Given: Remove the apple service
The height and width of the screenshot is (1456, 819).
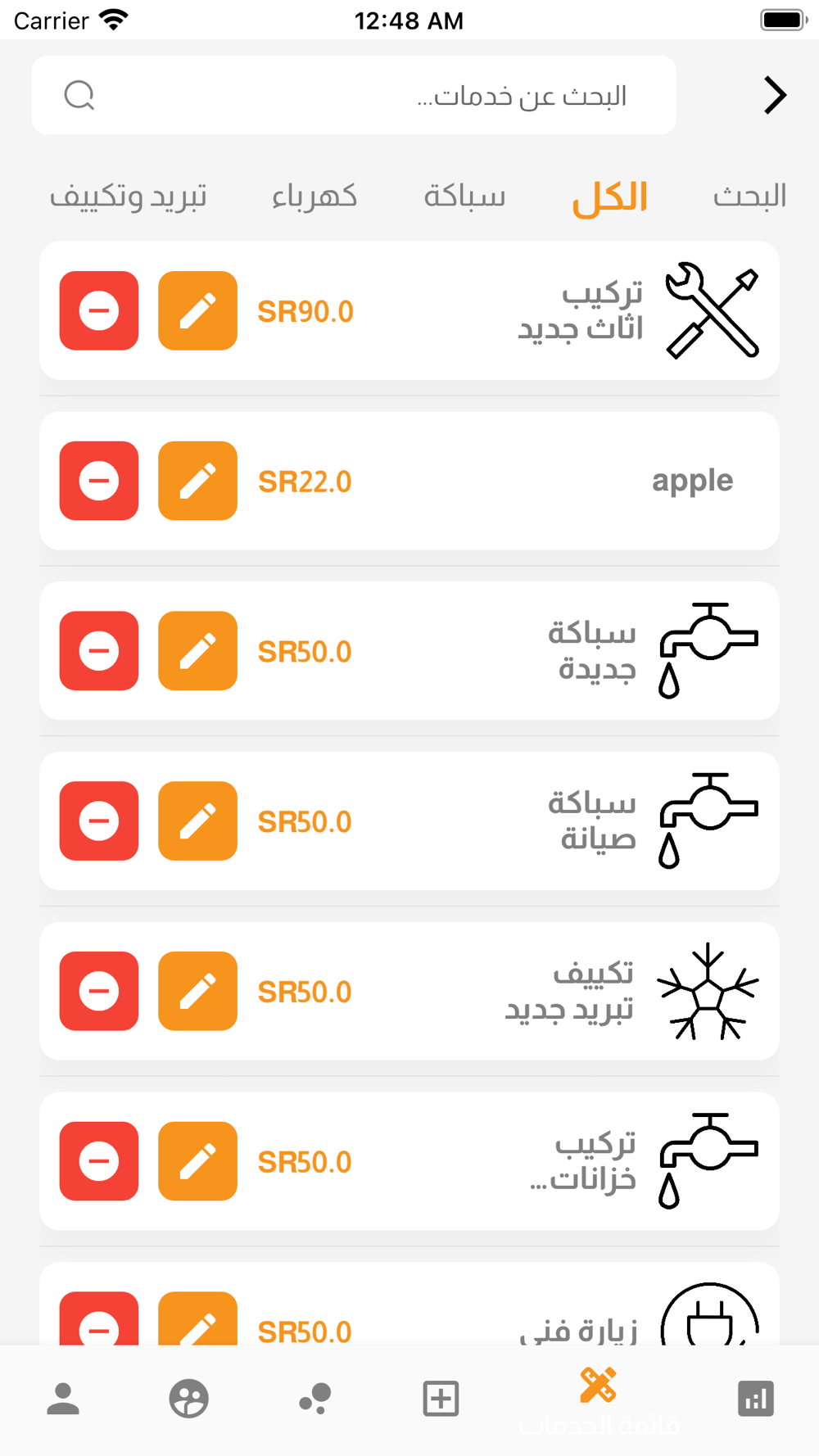Looking at the screenshot, I should tap(99, 481).
